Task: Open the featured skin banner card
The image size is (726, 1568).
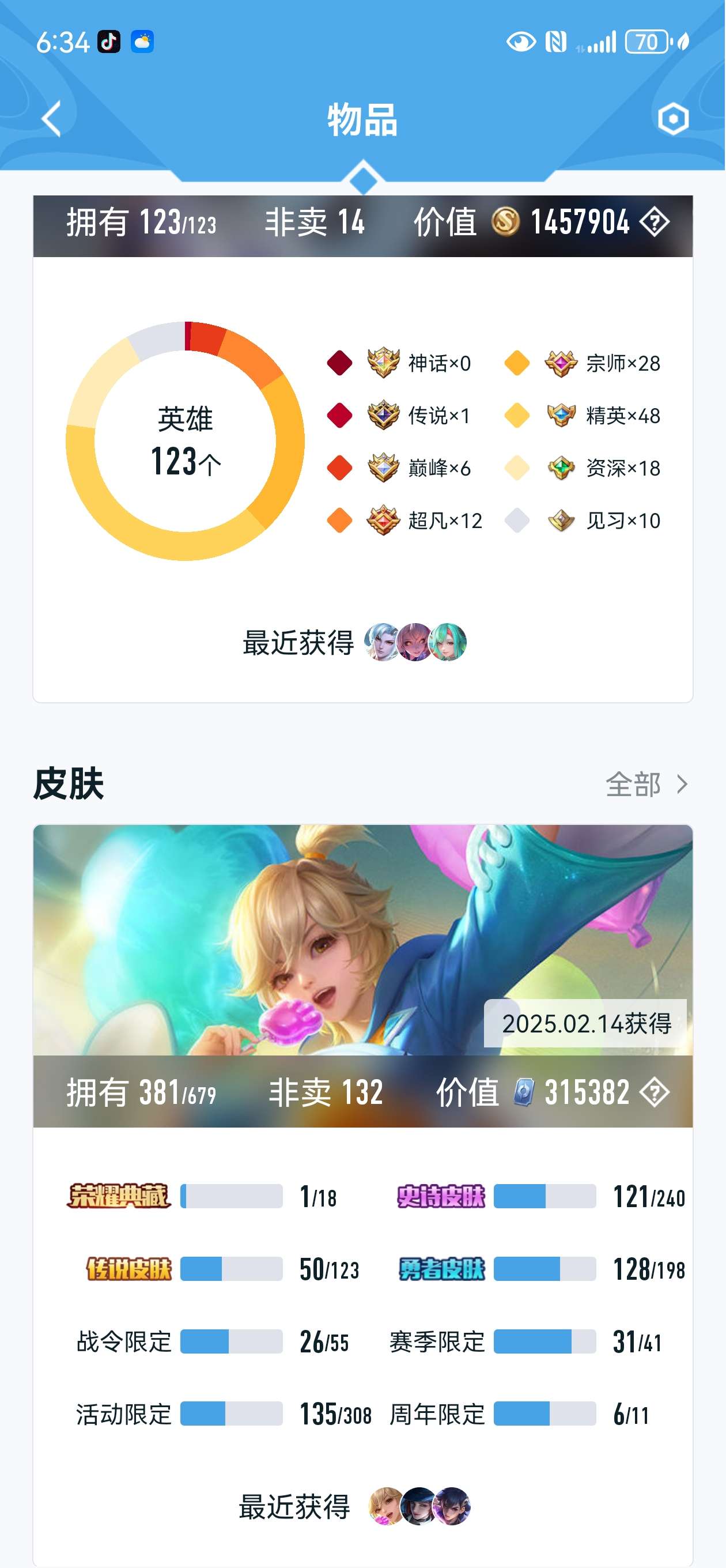Action: coord(362,940)
